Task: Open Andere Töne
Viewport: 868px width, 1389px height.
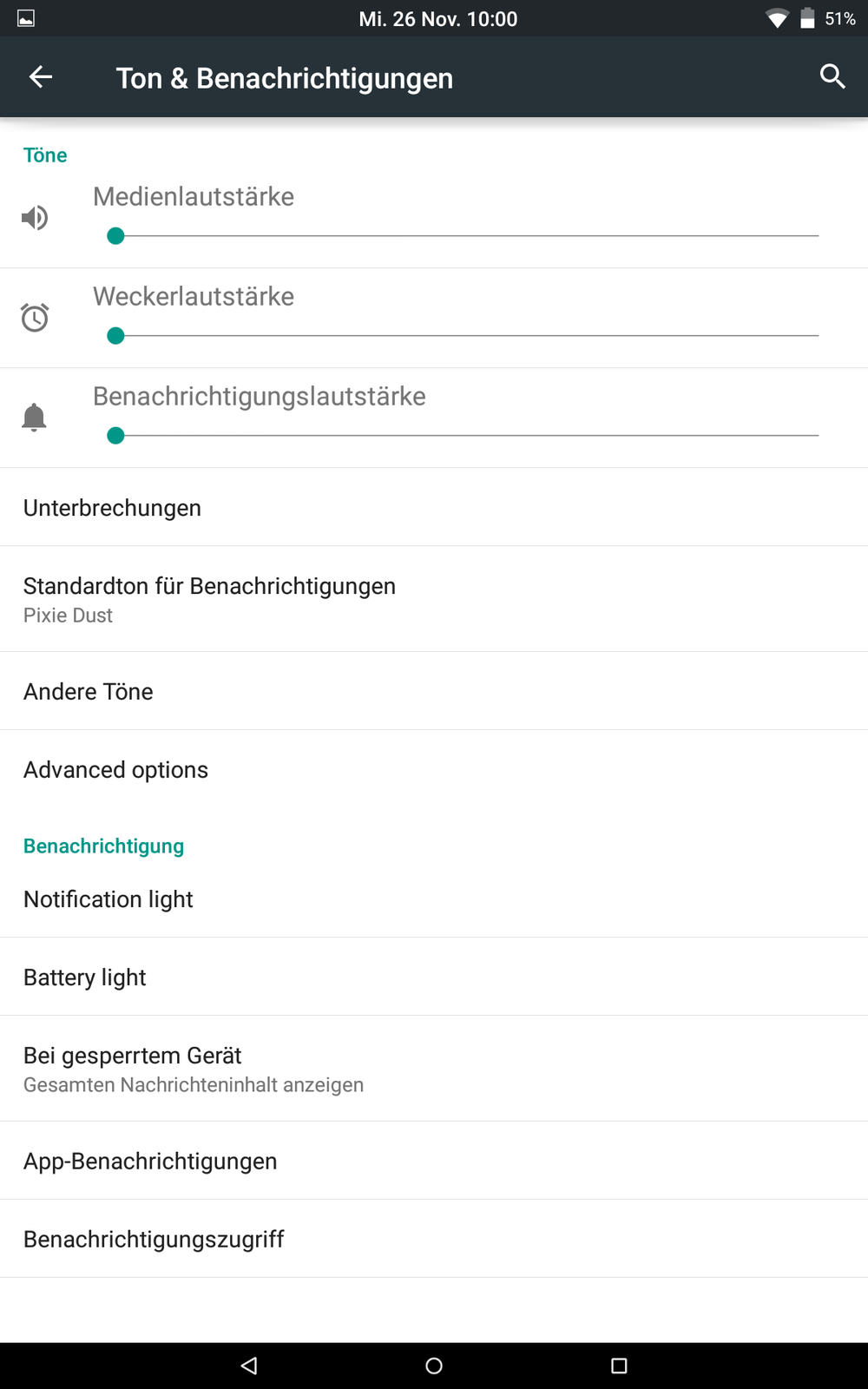Action: 434,691
